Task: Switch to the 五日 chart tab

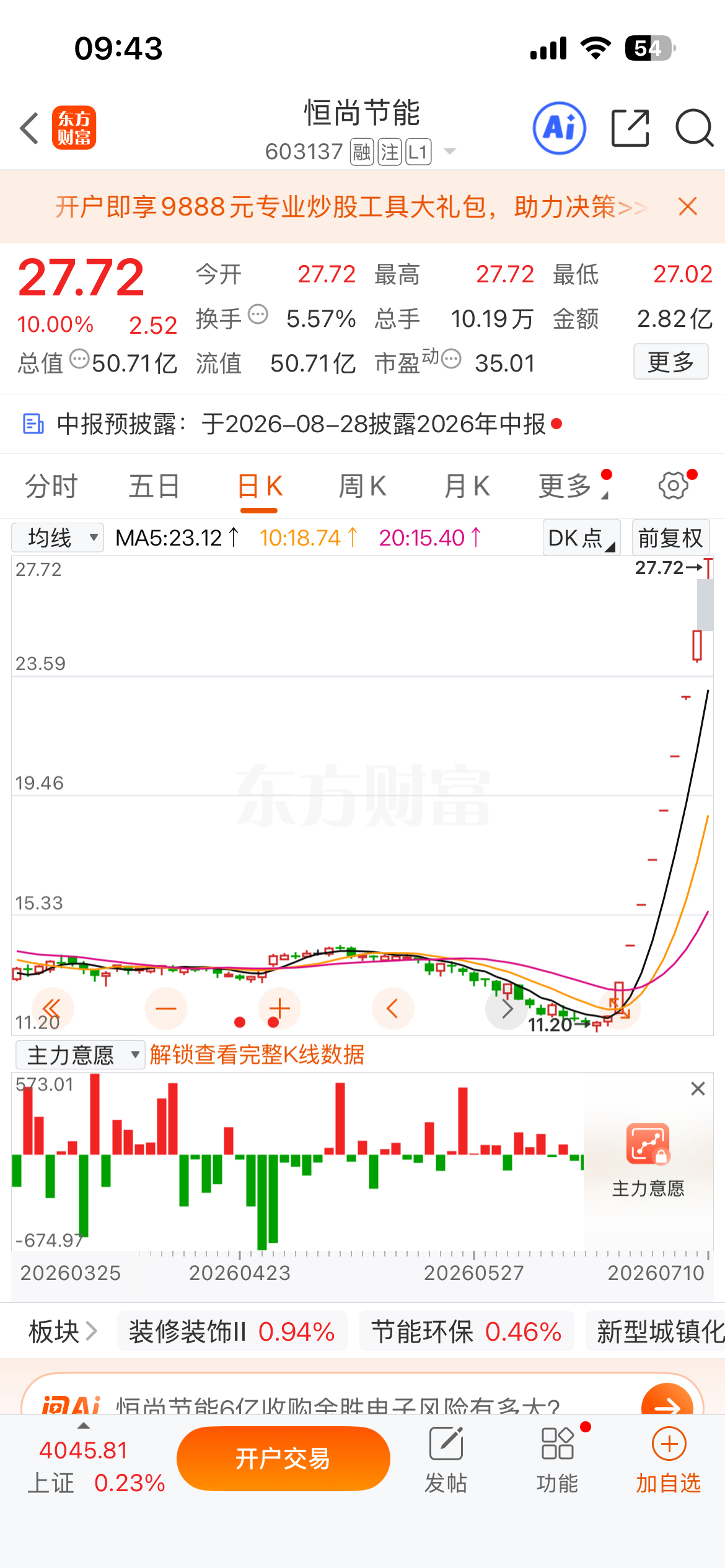Action: 154,486
